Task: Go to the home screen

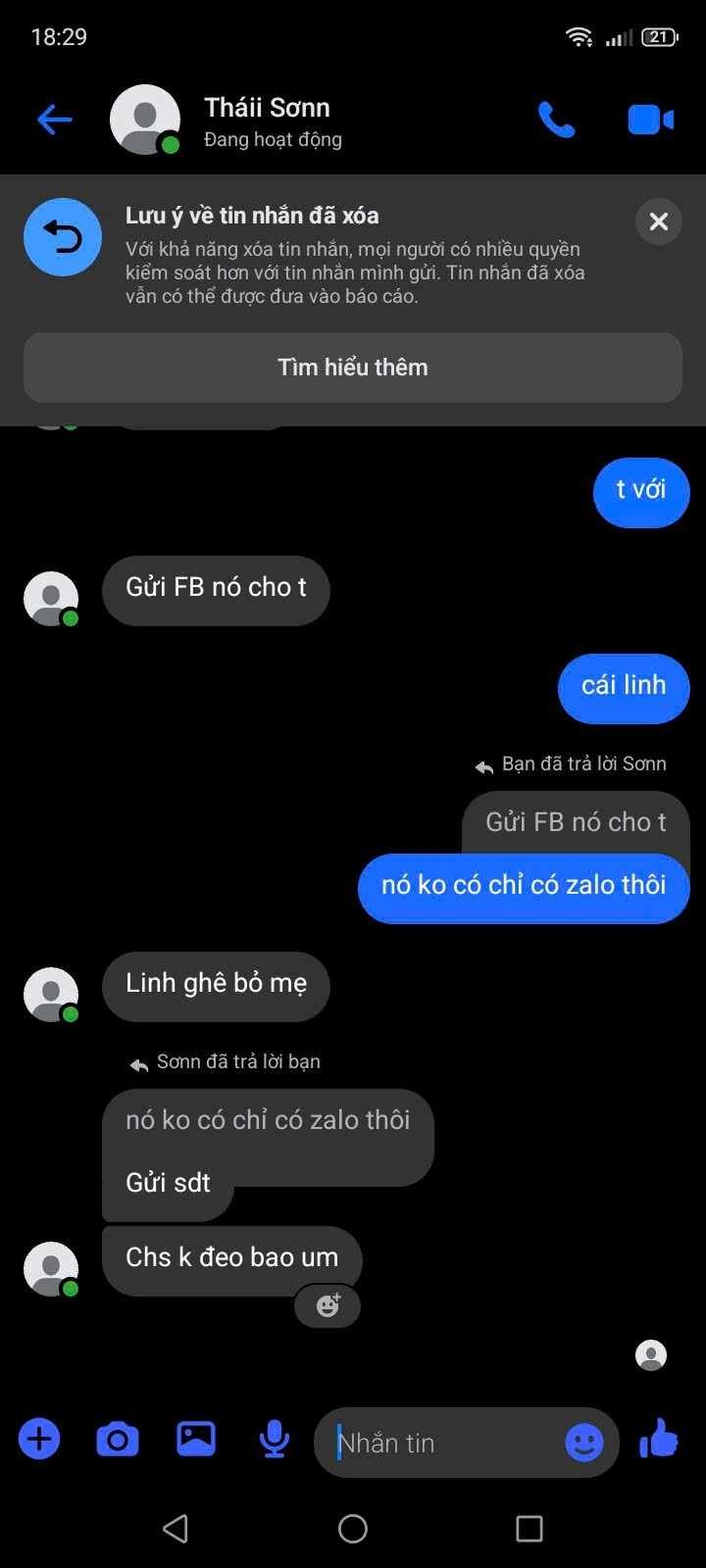Action: (353, 1528)
